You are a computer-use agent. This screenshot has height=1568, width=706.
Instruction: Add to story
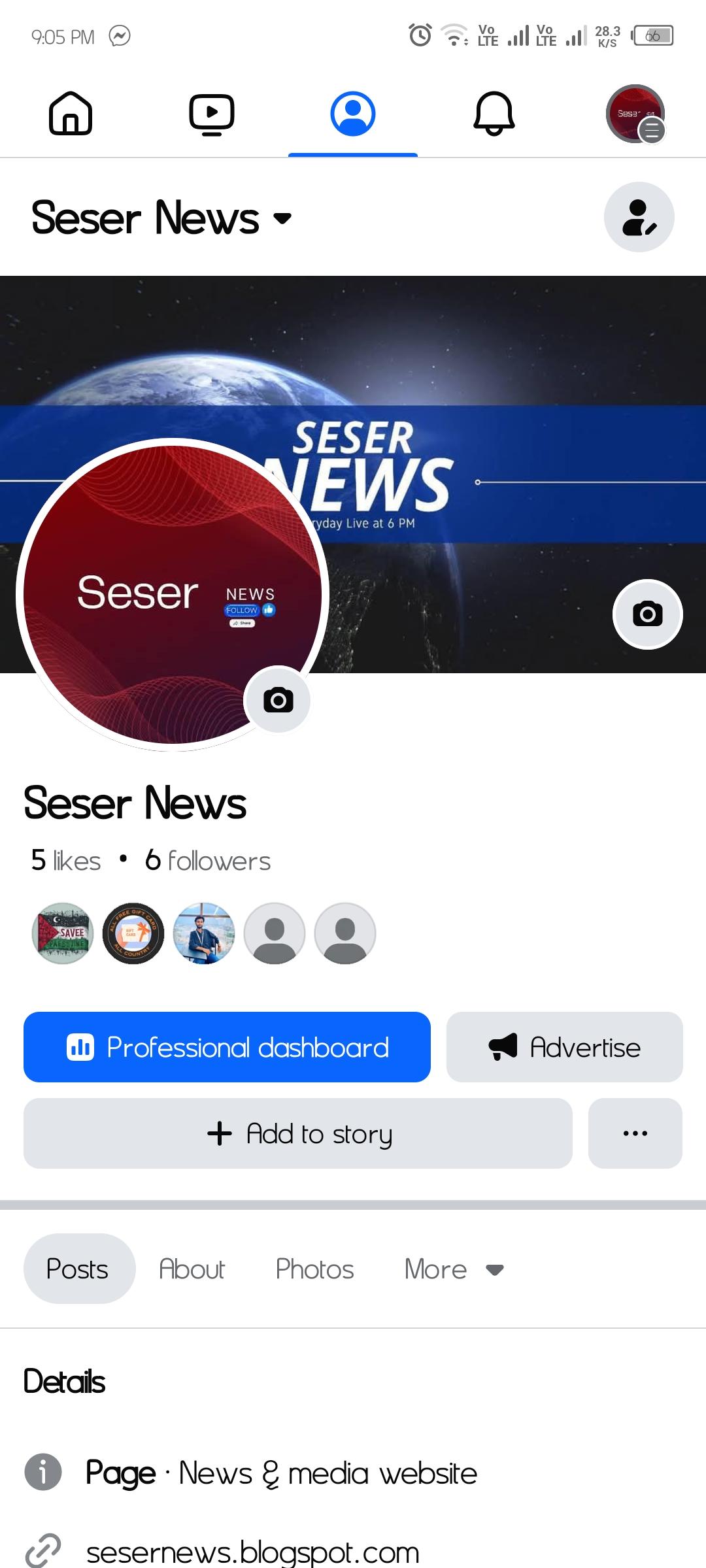tap(298, 1133)
